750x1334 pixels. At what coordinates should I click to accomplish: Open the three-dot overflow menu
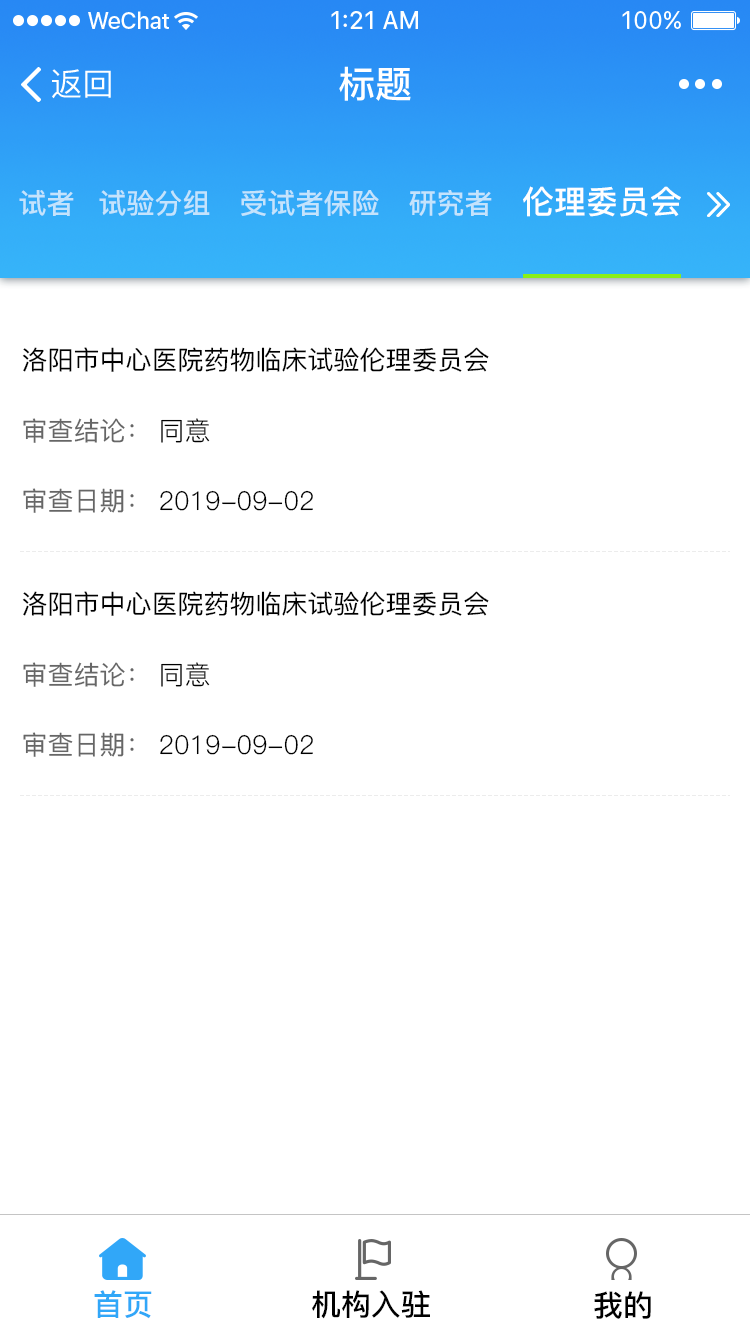[700, 85]
